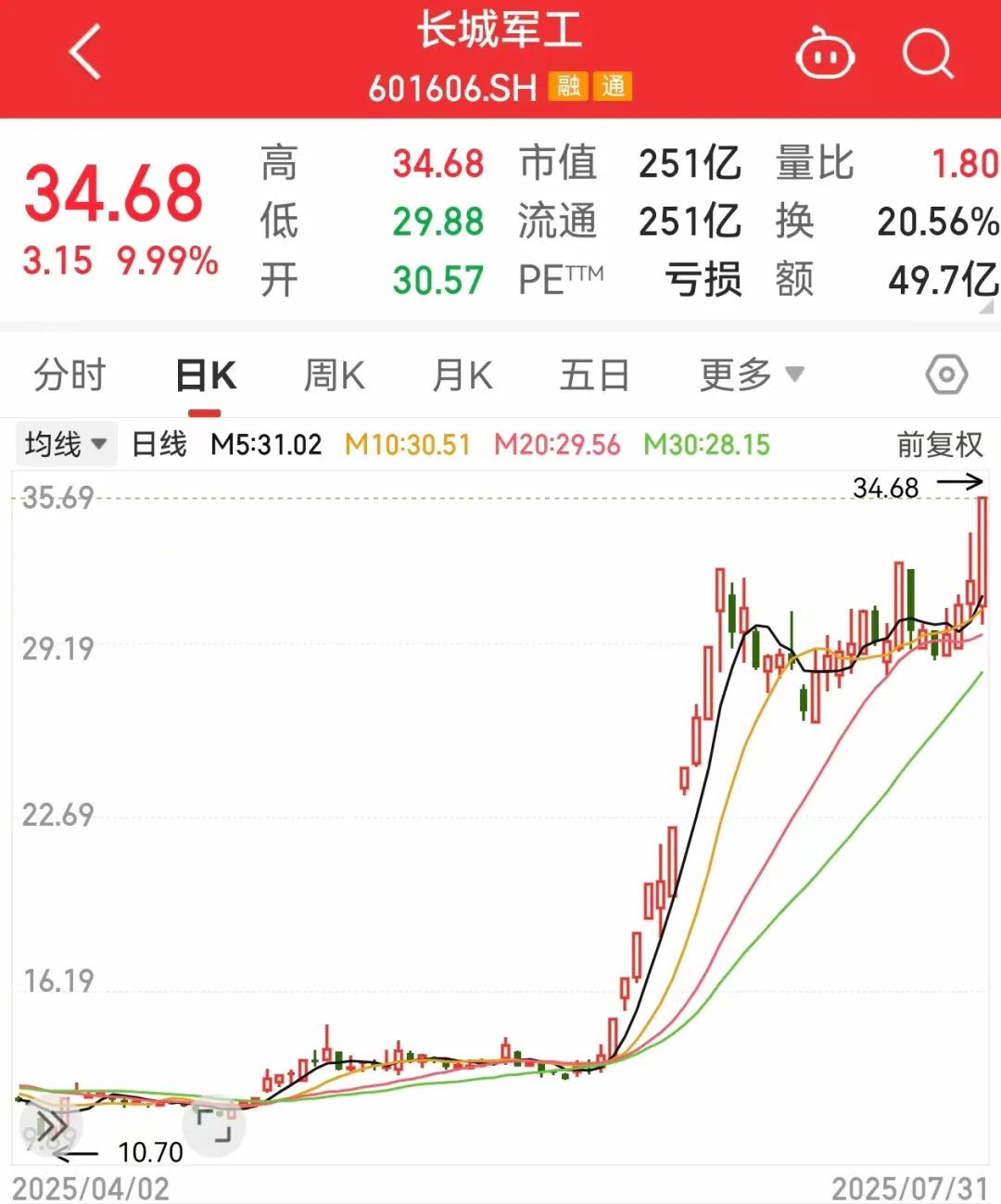1001x1204 pixels.
Task: Open the 日线 interval selector
Action: pos(158,444)
